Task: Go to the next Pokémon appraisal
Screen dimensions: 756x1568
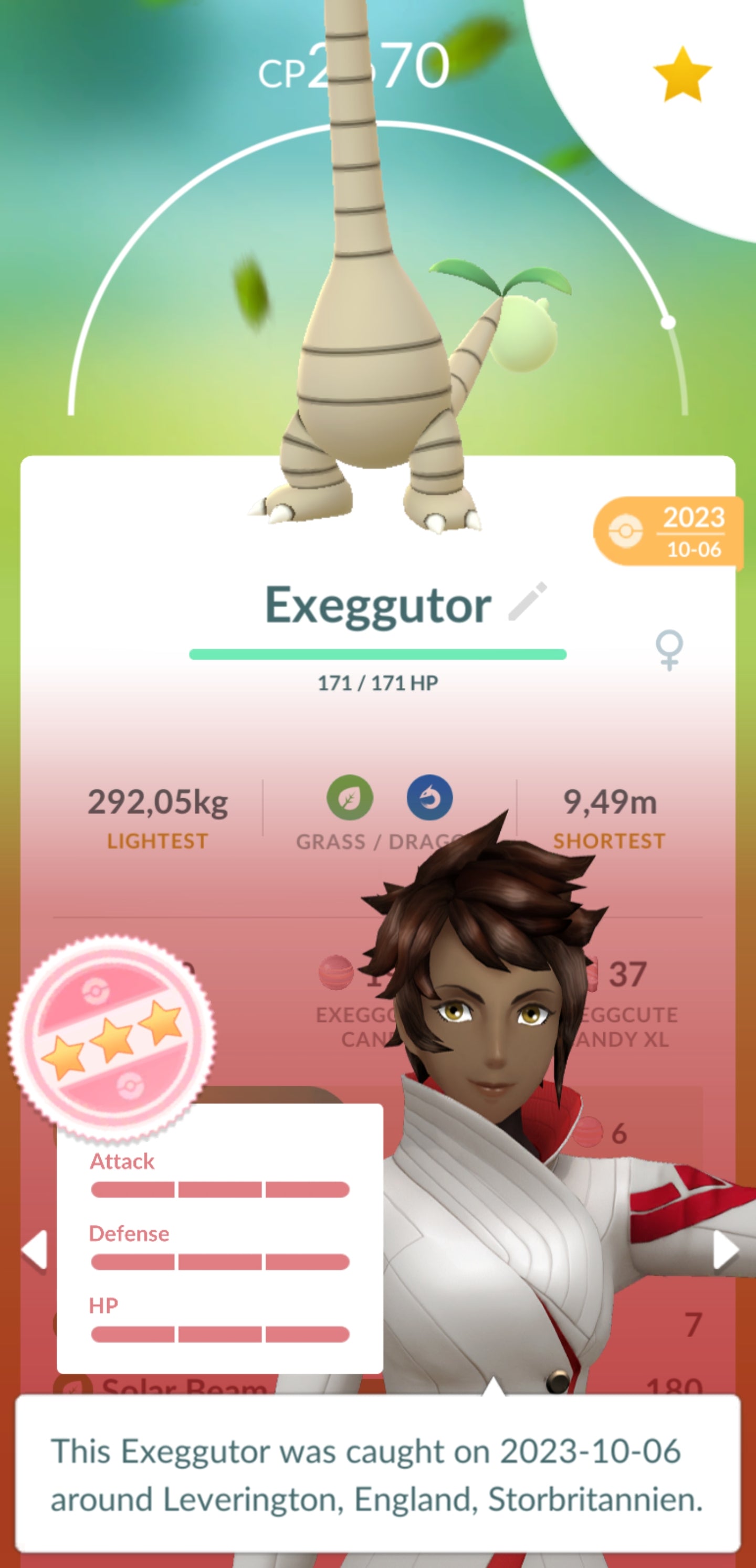Action: coord(725,1249)
